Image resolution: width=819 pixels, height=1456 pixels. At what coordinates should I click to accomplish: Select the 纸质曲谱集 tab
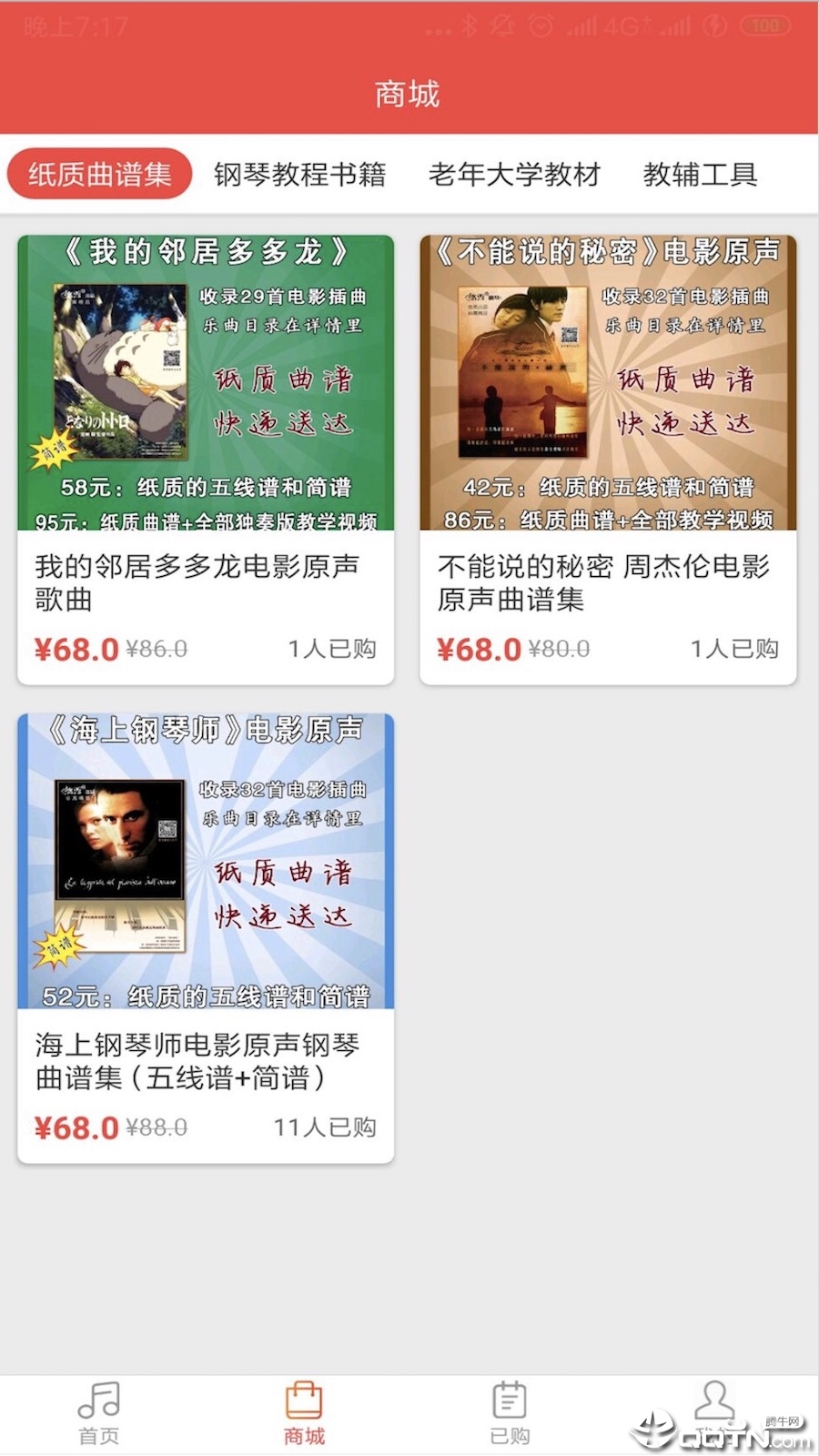(99, 175)
